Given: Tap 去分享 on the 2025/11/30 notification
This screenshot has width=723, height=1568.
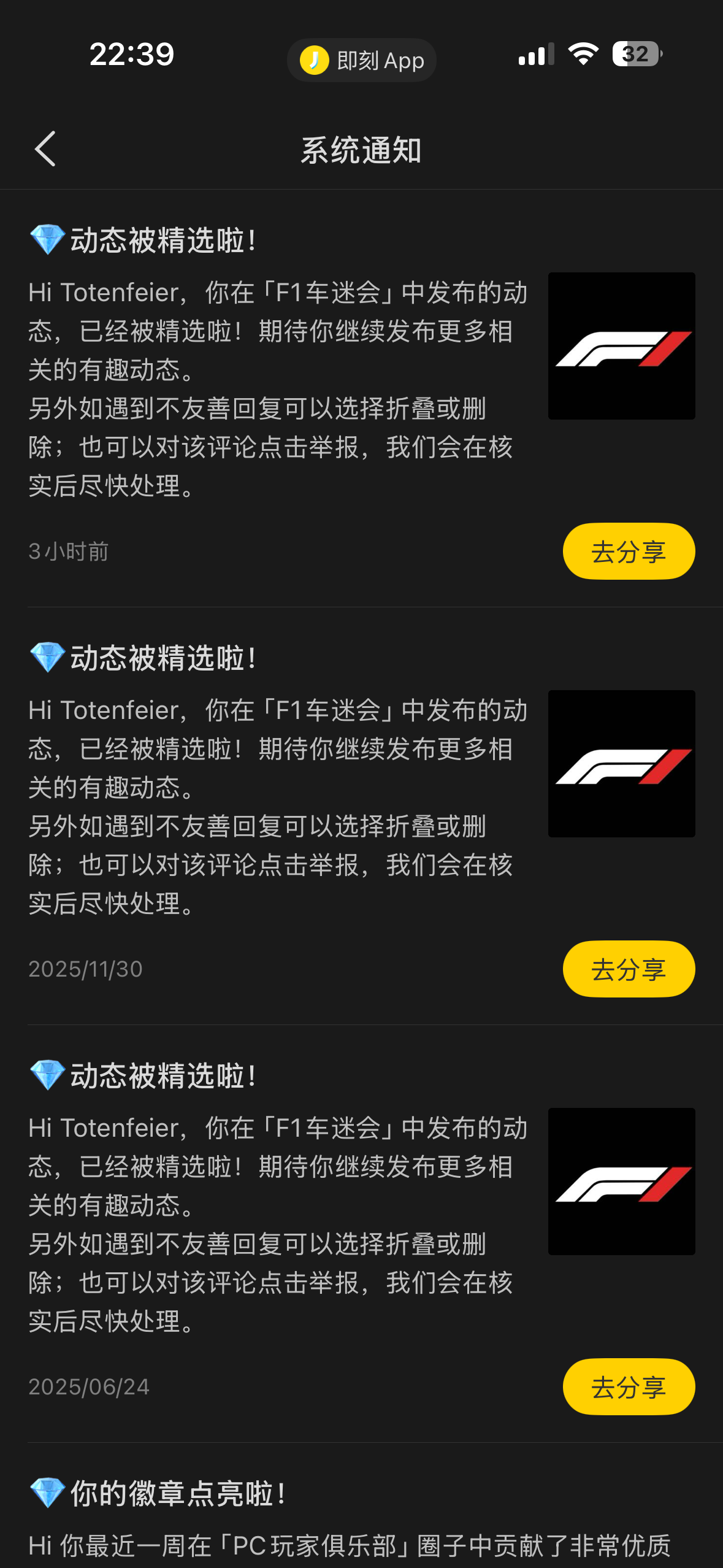Looking at the screenshot, I should click(x=629, y=969).
